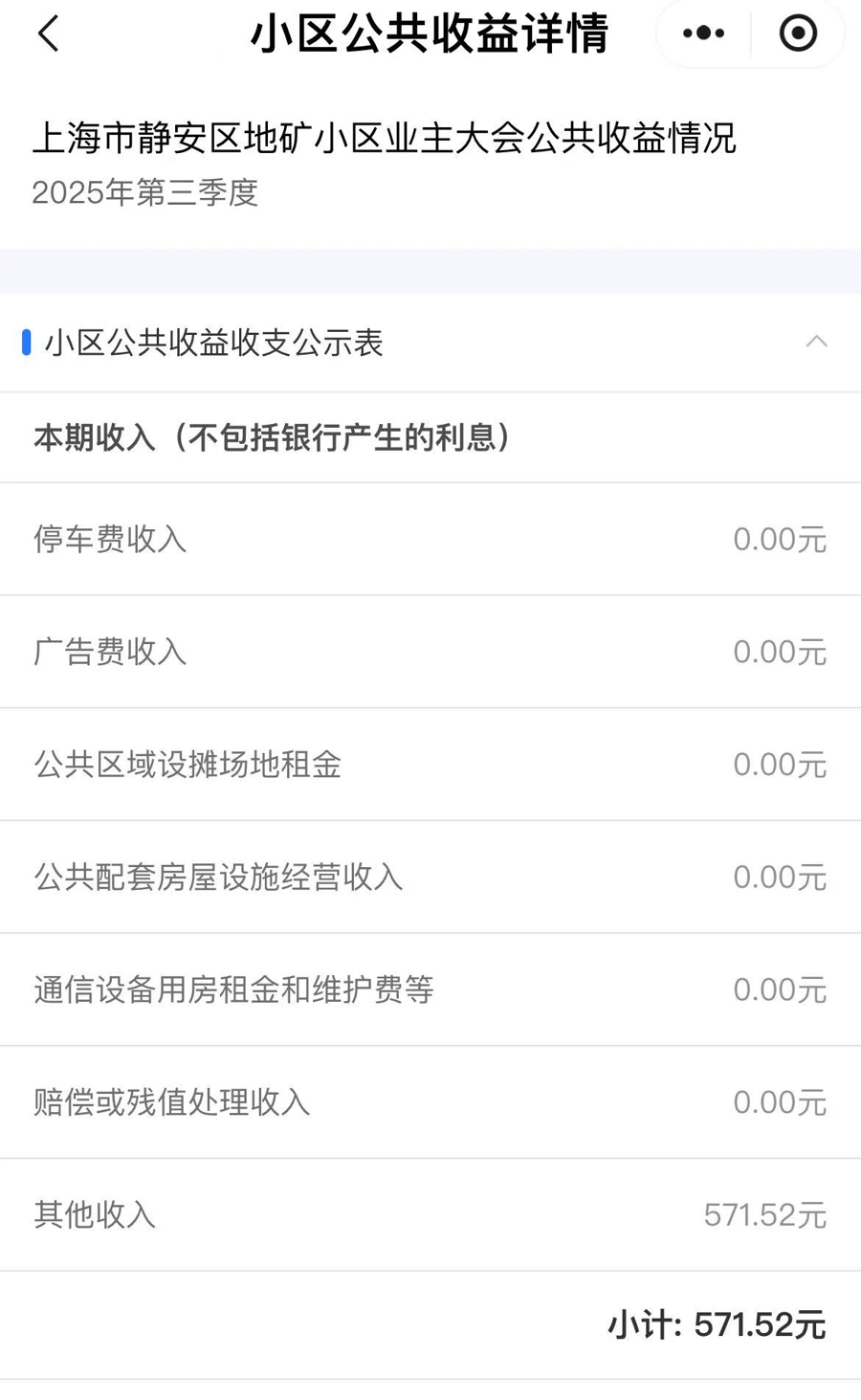This screenshot has width=861, height=1400.
Task: Close the mini program via the circle icon
Action: pyautogui.click(x=798, y=33)
